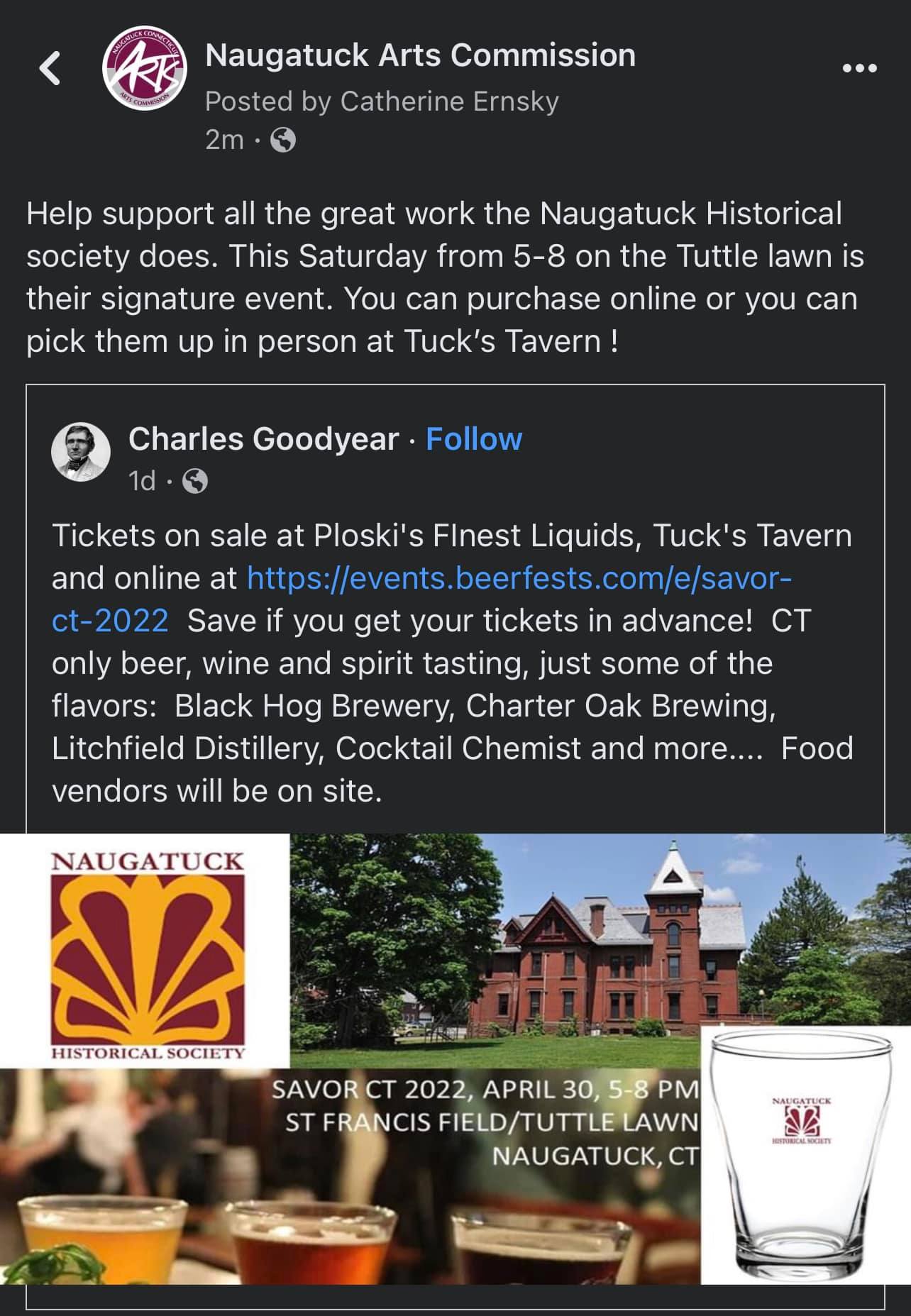Open the Savor CT 2022 event image
The image size is (911, 1316).
tap(455, 1057)
